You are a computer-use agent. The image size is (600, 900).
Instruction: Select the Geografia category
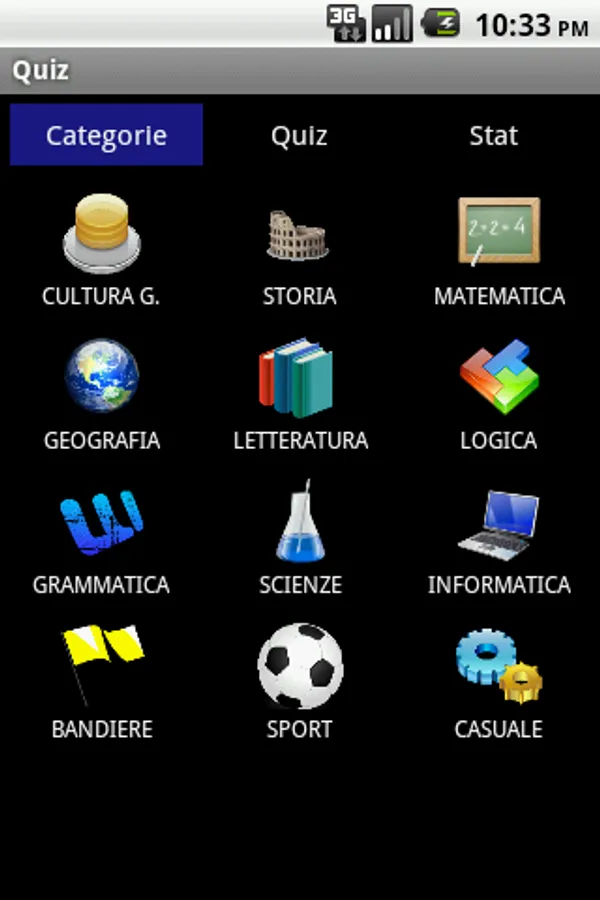(102, 395)
